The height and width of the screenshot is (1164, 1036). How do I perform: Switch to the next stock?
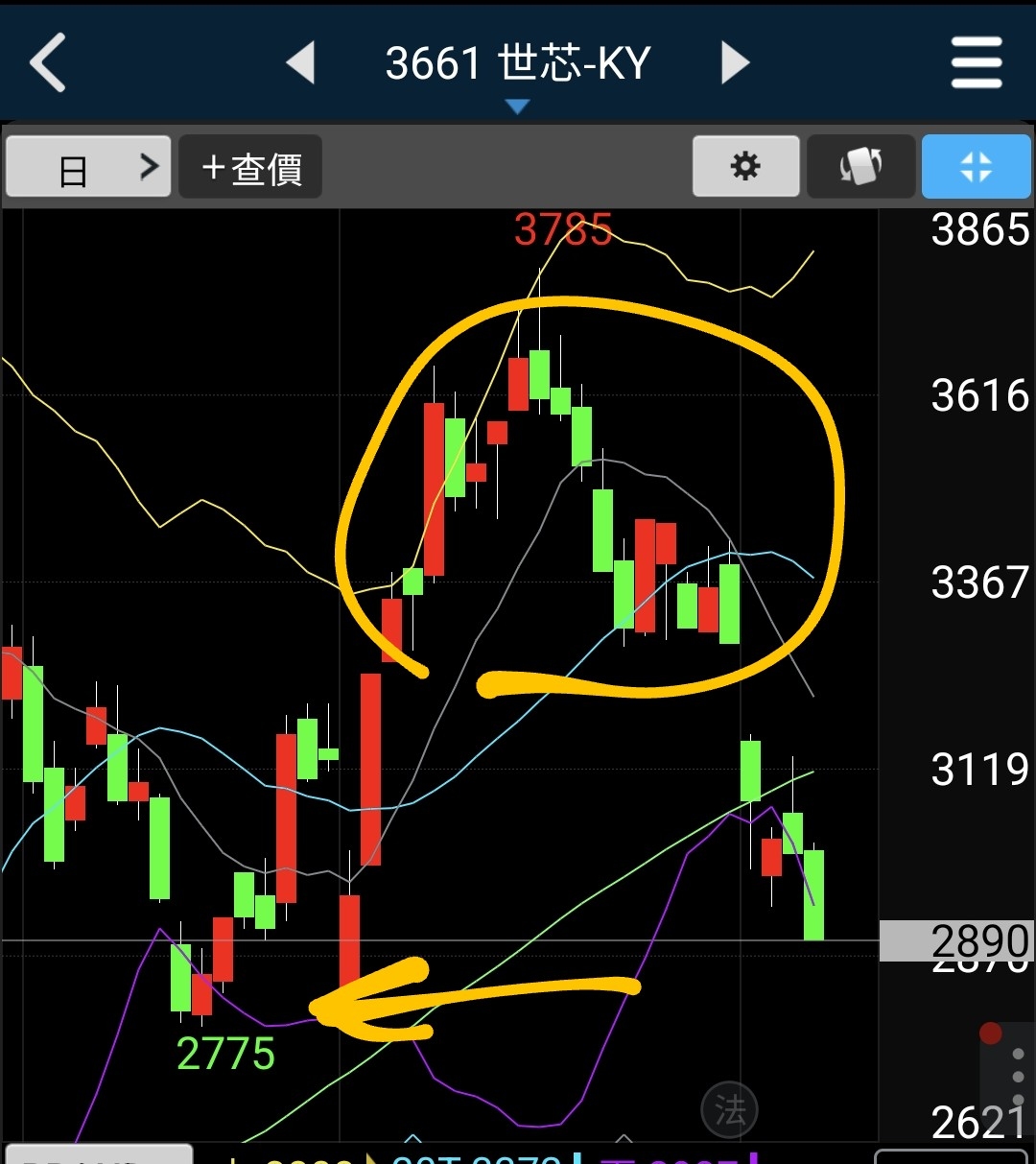click(x=735, y=63)
